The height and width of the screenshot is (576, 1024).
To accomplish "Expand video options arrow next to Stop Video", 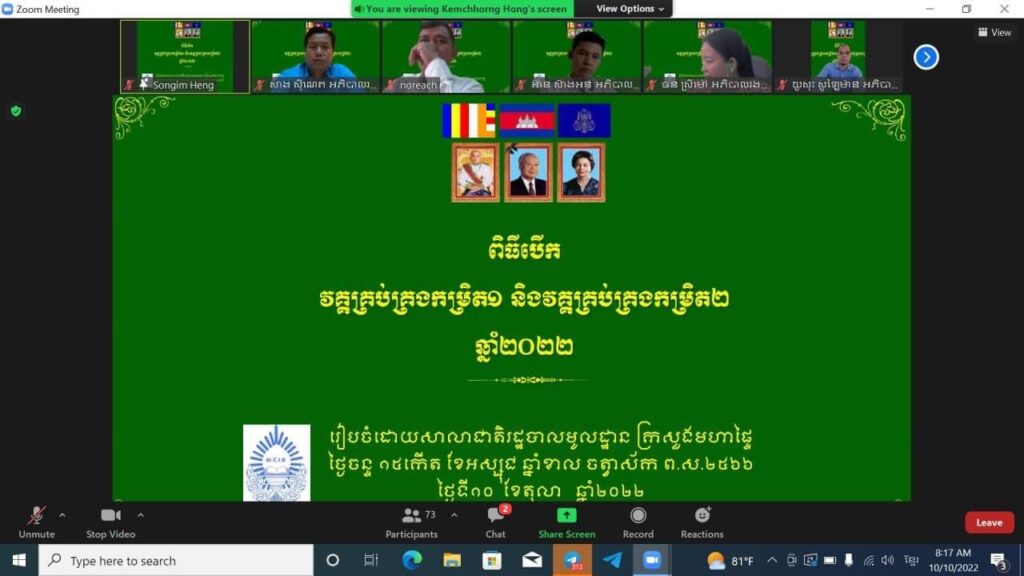I will 140,515.
